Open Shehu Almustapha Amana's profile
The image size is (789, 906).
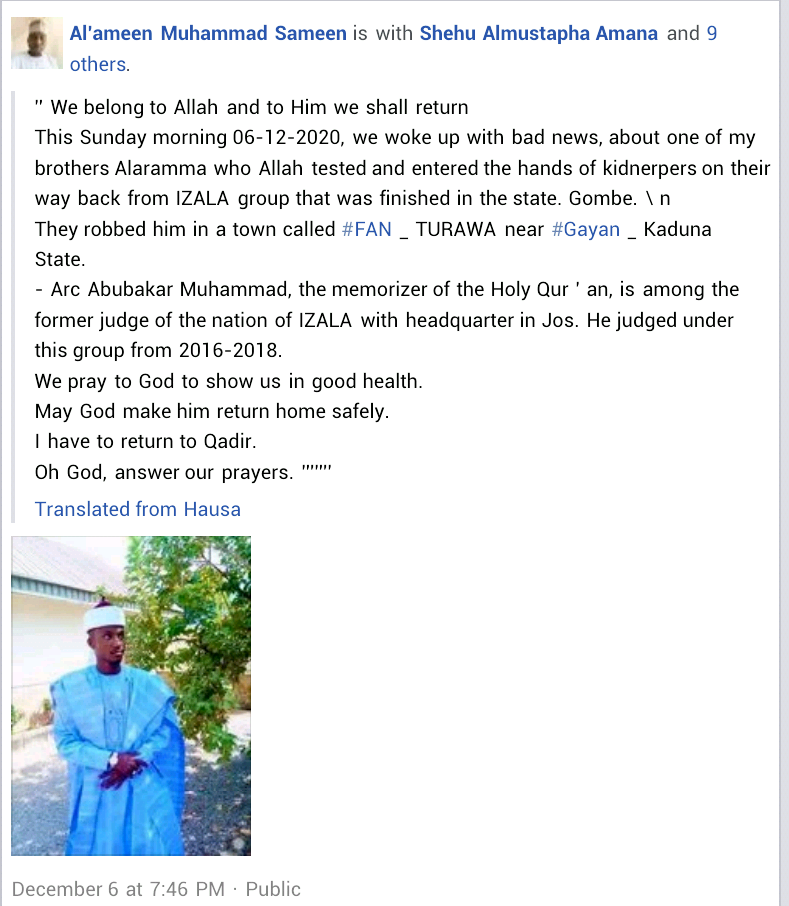[538, 33]
